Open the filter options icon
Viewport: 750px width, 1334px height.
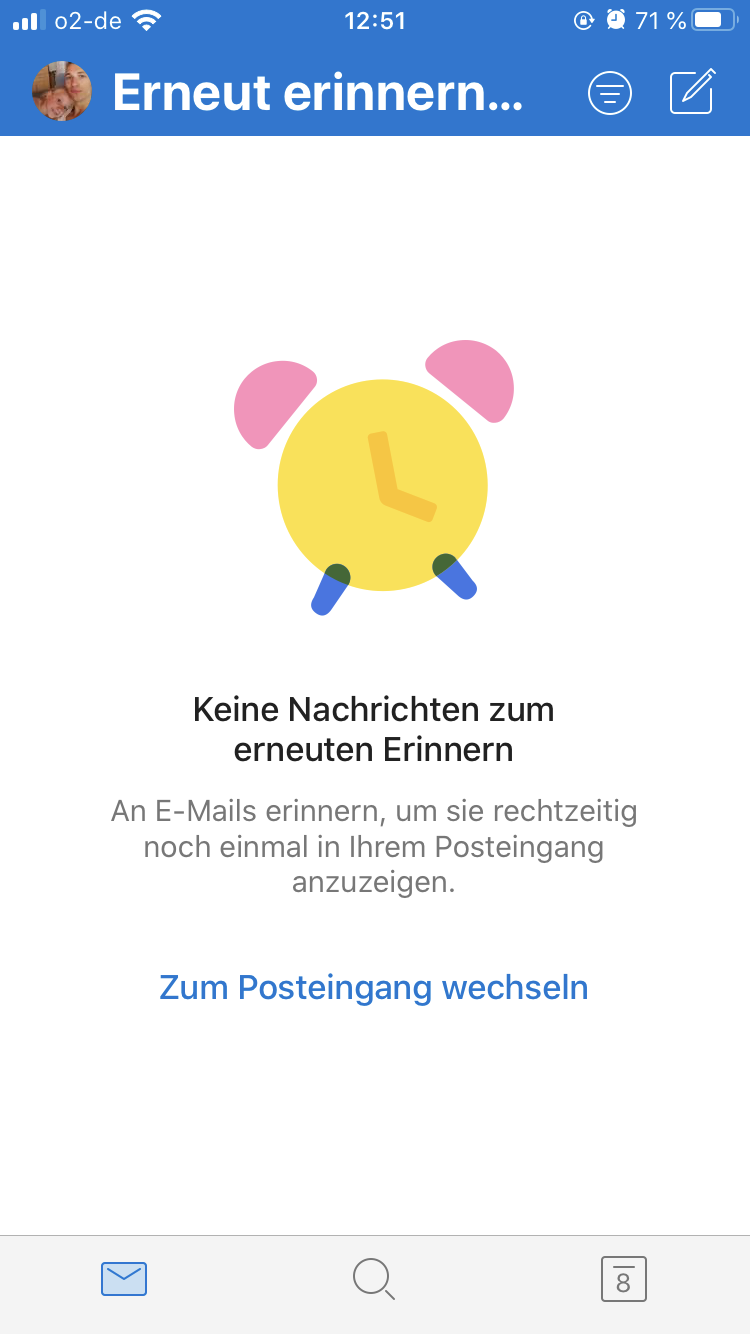(609, 93)
